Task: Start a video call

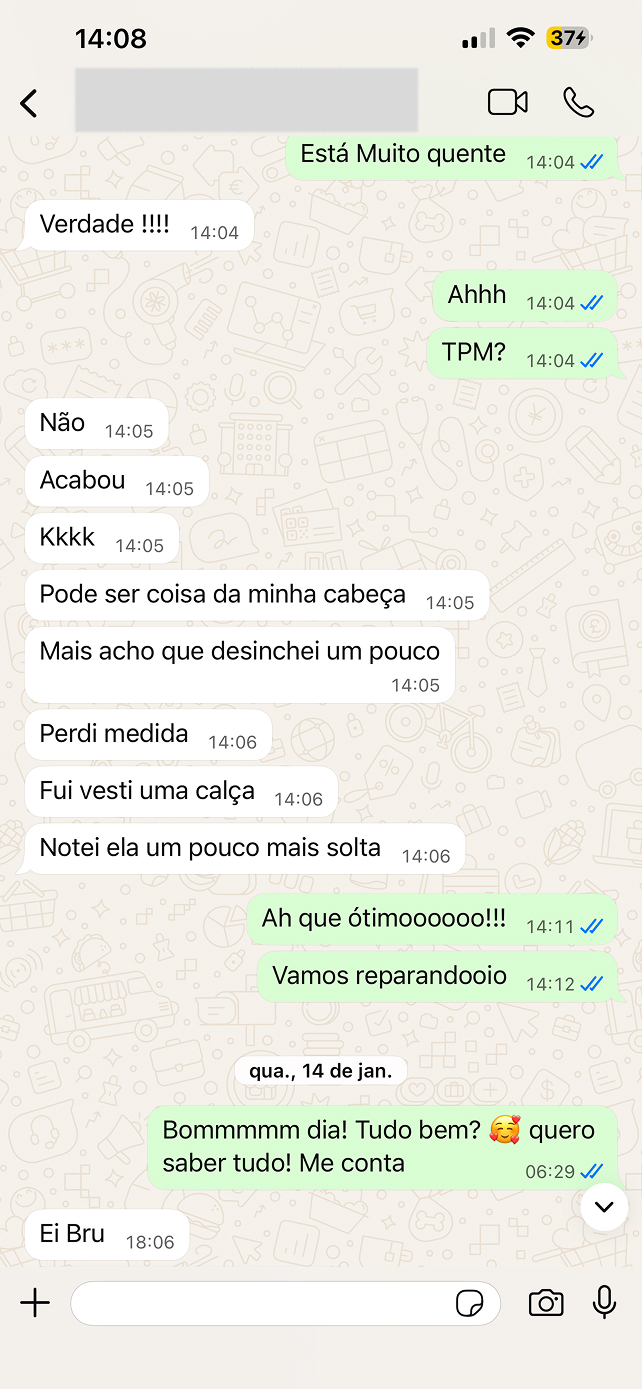Action: pos(507,102)
